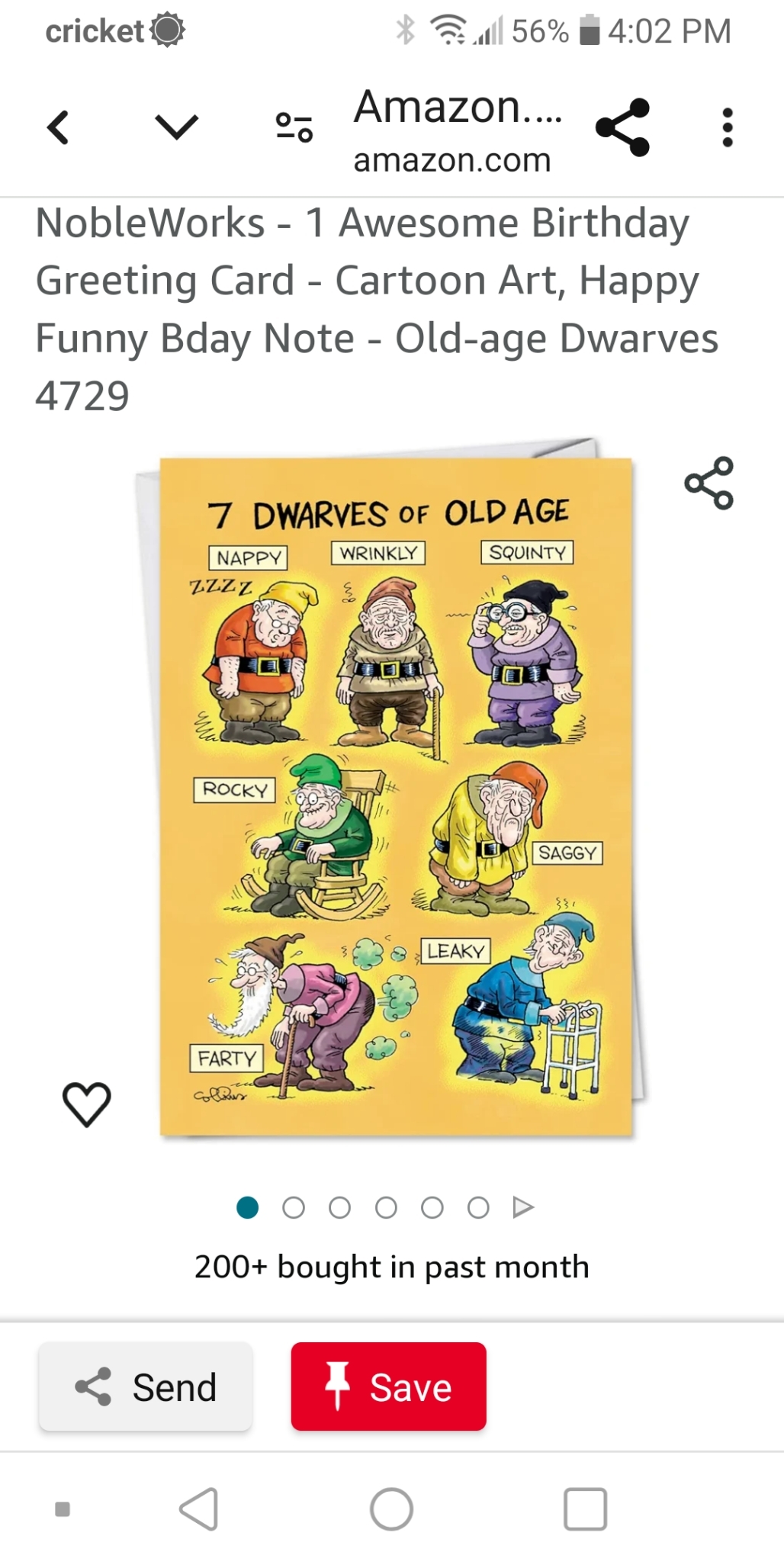Send this pin to someone
The image size is (784, 1568).
[x=146, y=1386]
